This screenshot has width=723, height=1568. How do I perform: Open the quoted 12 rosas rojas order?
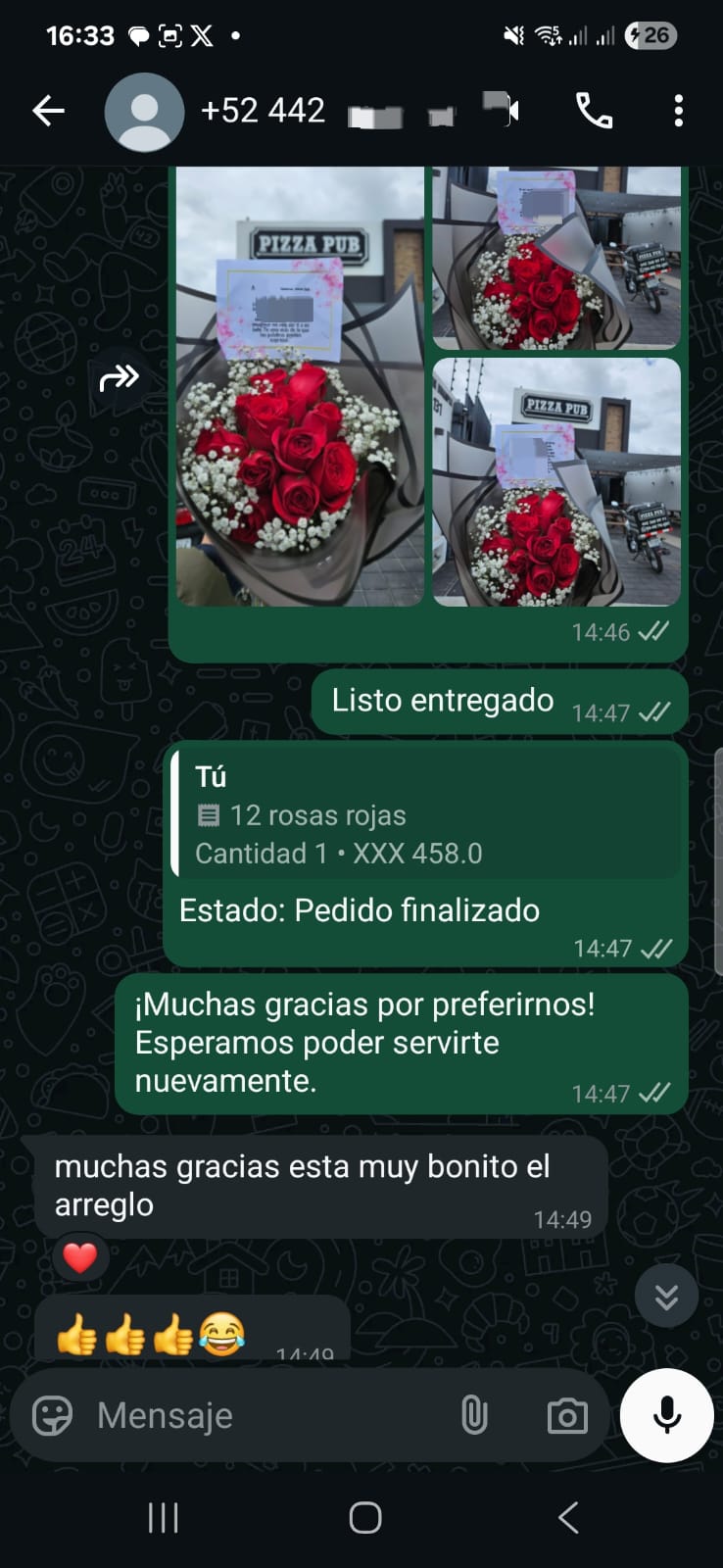coord(426,815)
